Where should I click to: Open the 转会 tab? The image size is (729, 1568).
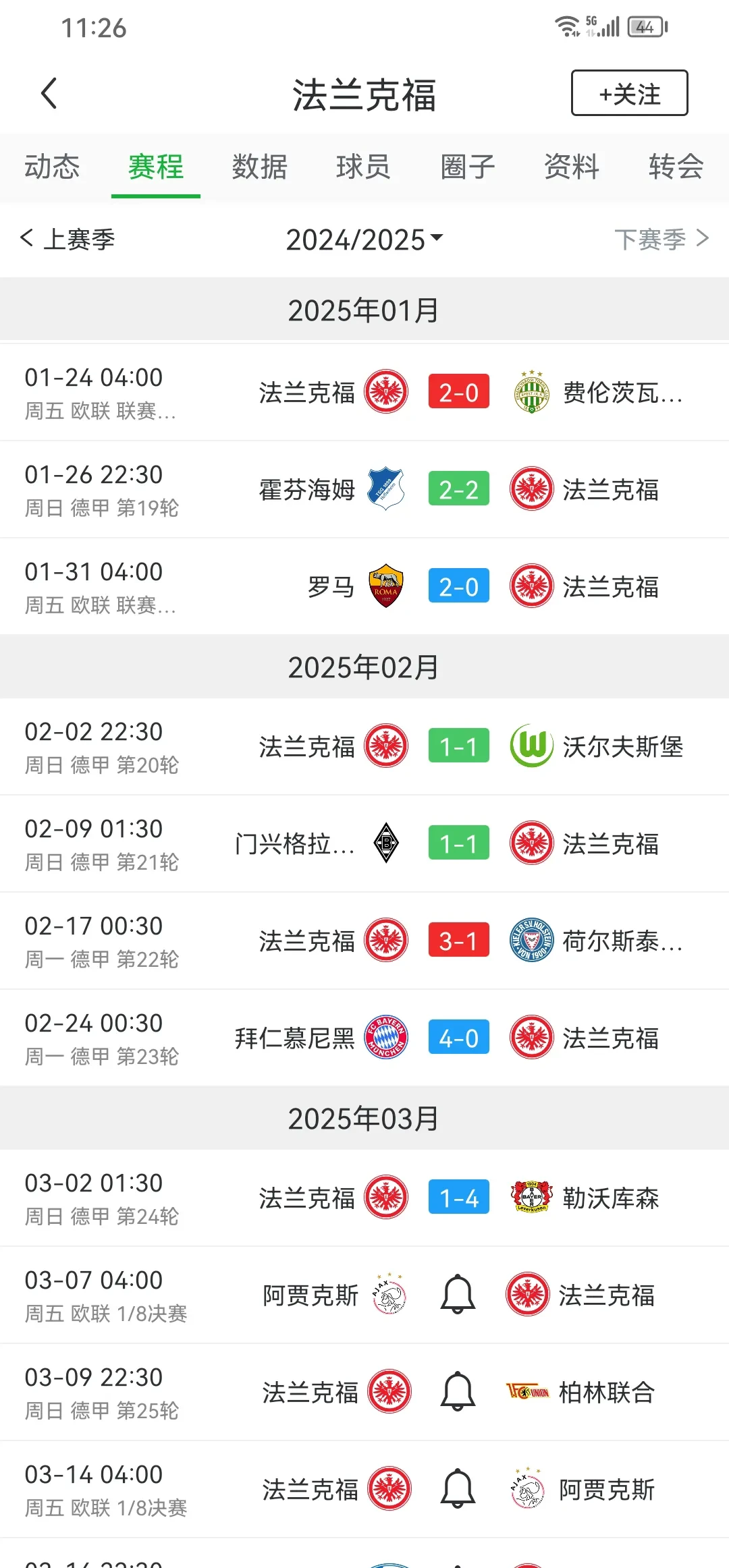675,168
